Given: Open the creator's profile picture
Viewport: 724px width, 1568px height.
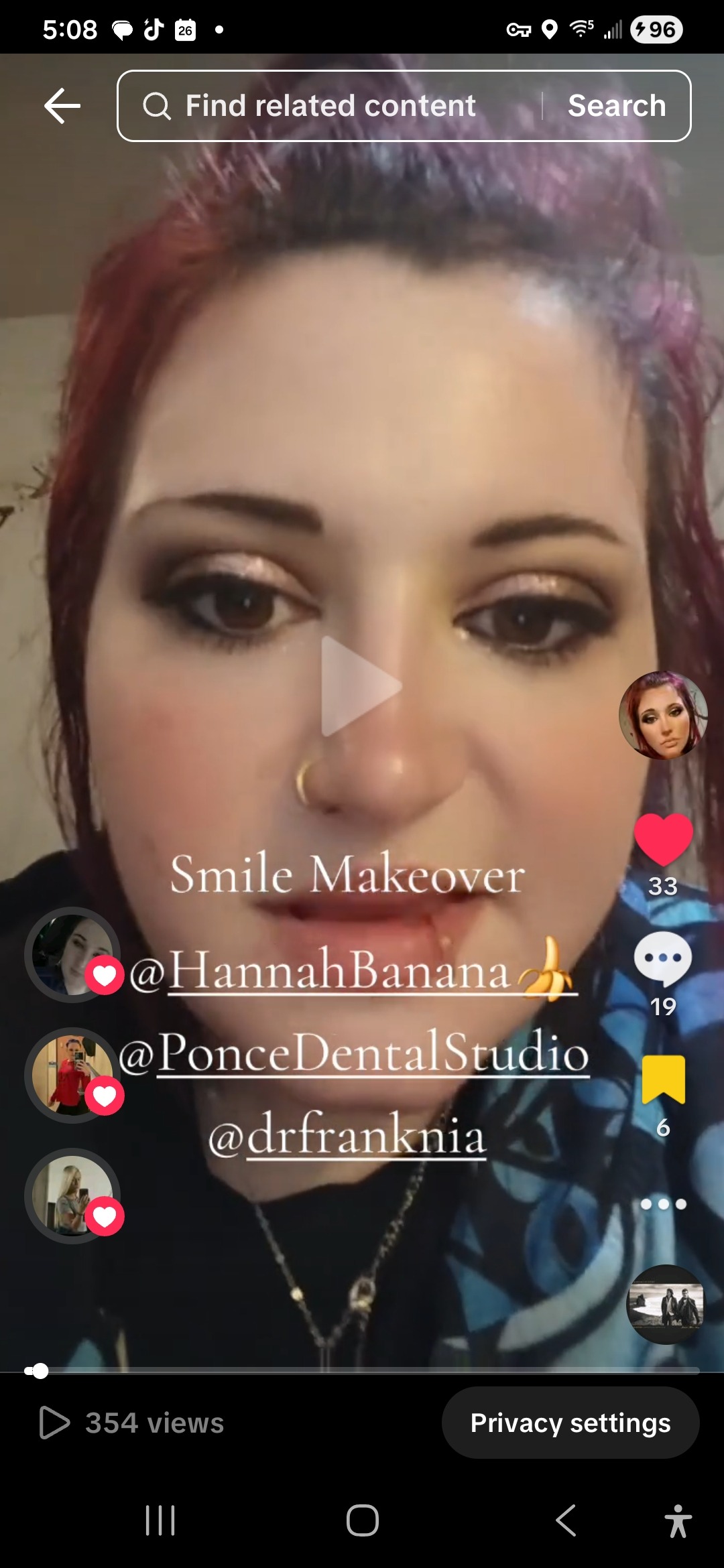Looking at the screenshot, I should pyautogui.click(x=663, y=715).
